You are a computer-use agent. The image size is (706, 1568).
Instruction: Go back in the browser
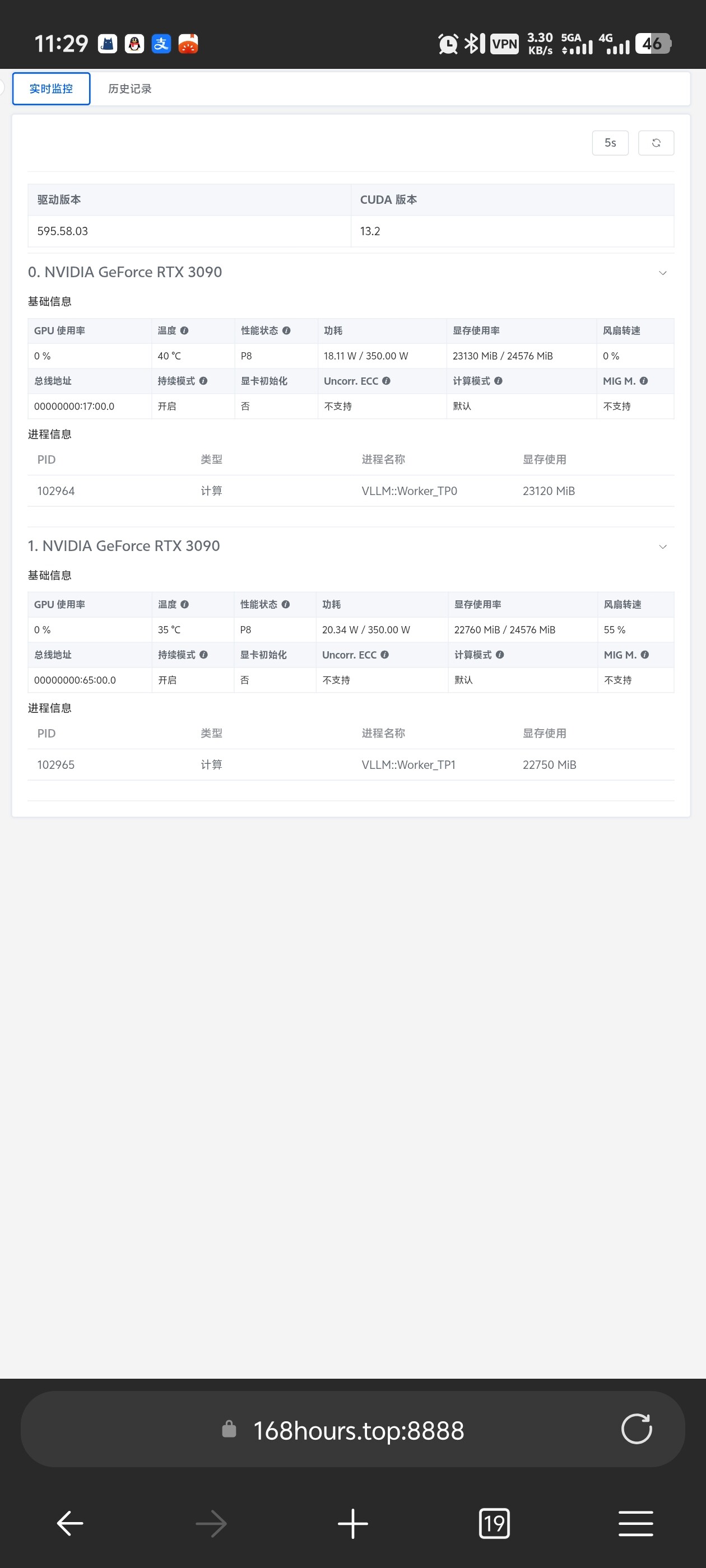click(70, 1524)
